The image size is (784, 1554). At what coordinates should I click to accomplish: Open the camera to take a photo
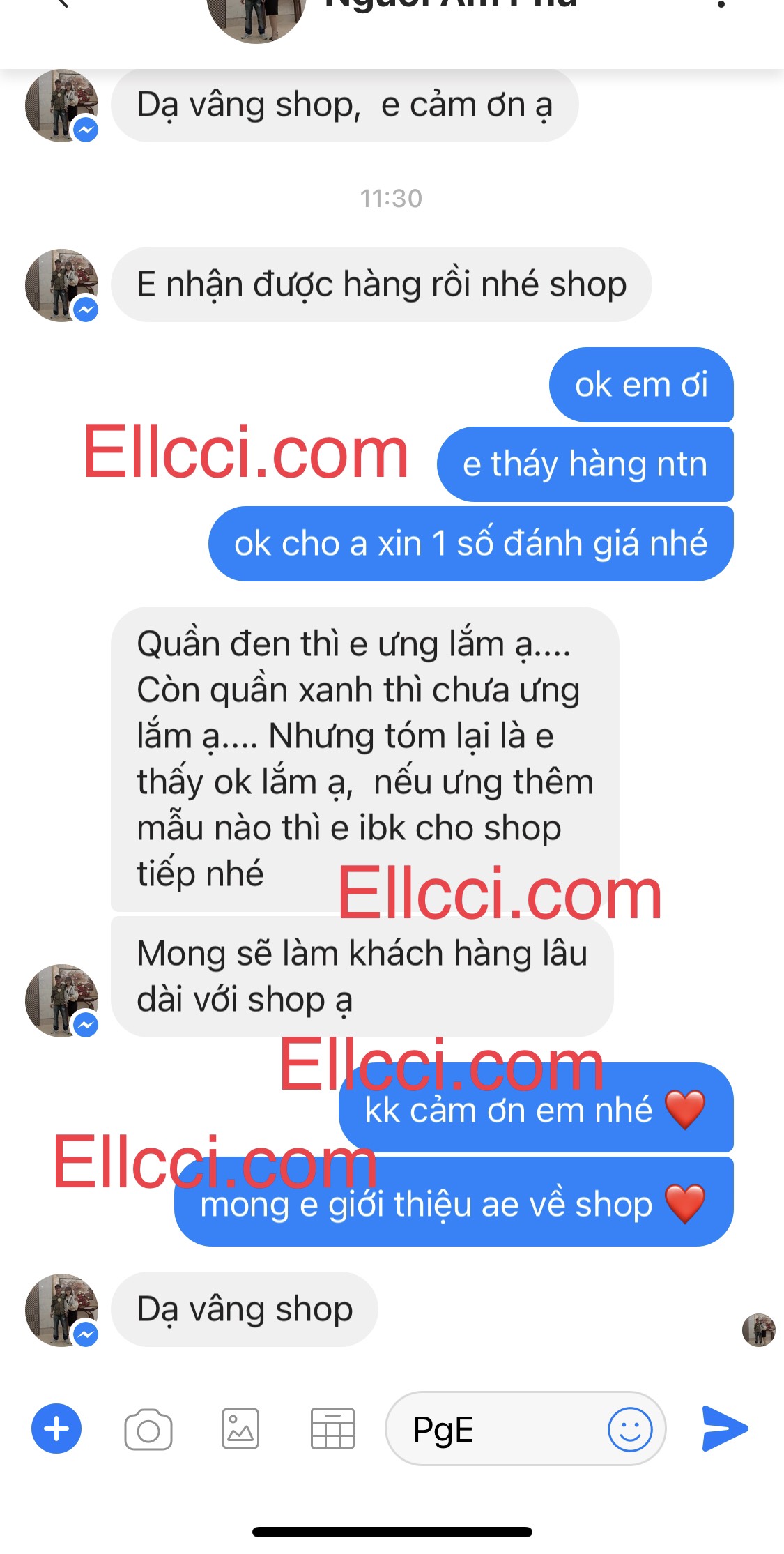148,1429
